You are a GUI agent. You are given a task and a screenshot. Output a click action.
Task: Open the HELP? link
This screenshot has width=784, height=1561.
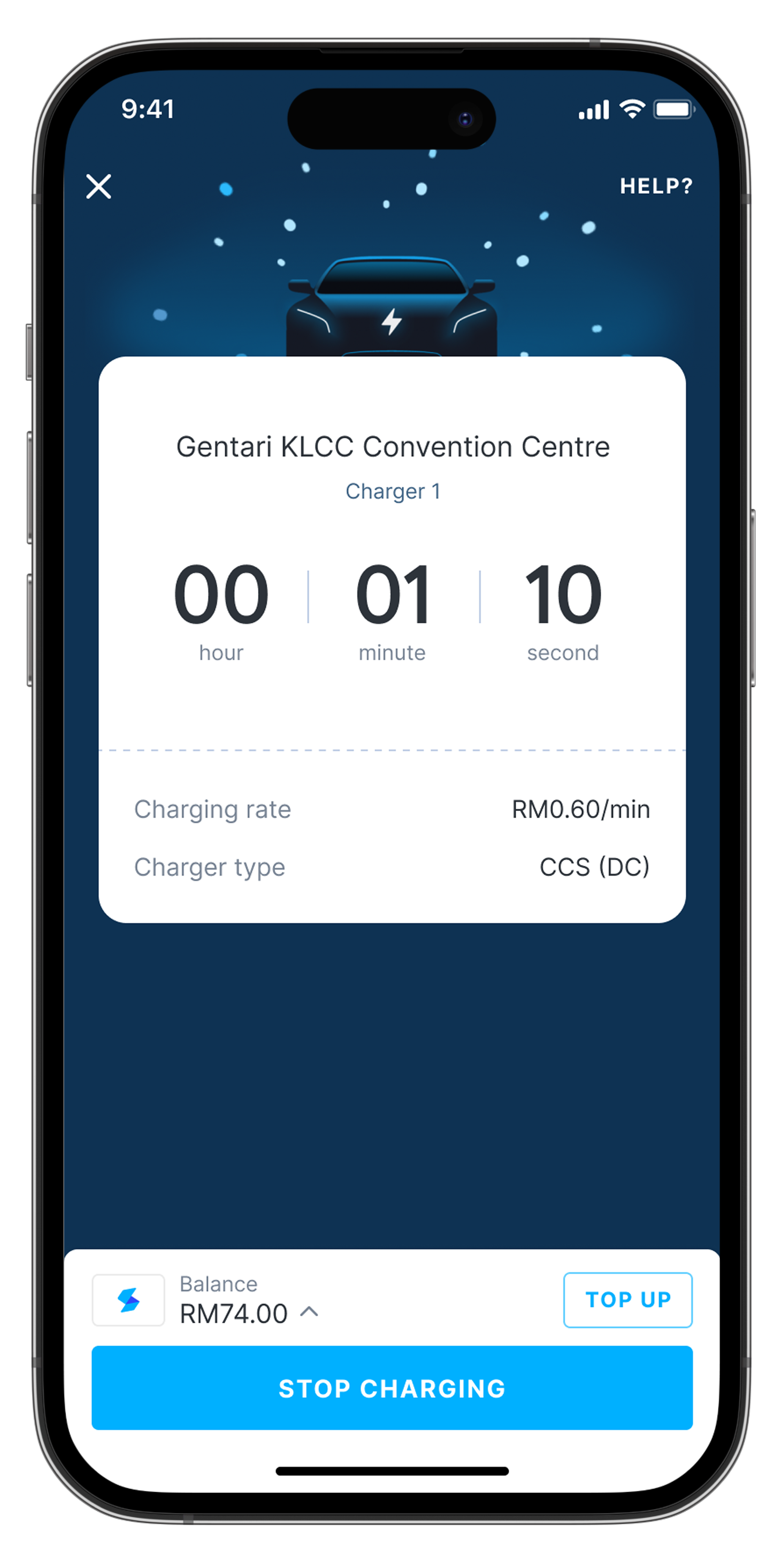[655, 186]
